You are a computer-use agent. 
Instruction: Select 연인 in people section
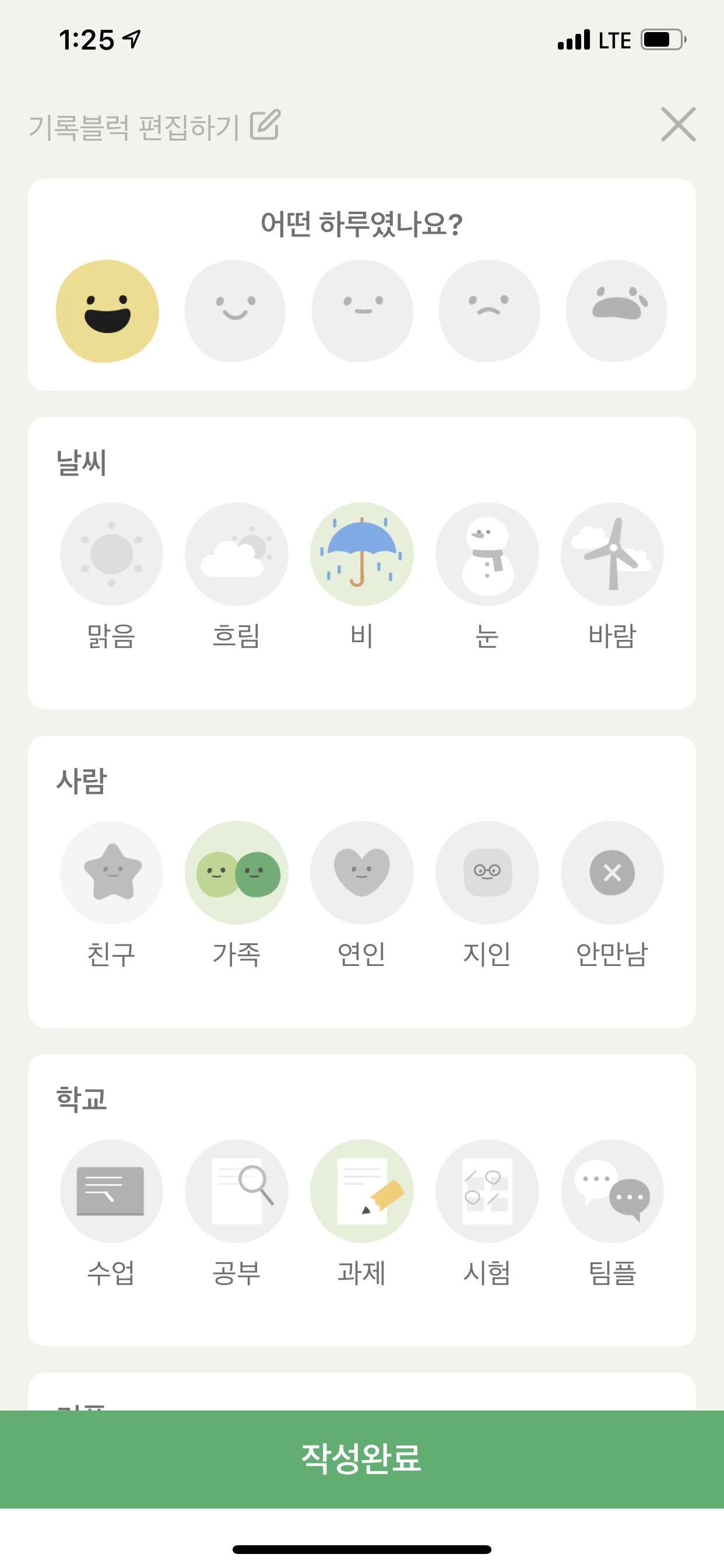[x=362, y=872]
